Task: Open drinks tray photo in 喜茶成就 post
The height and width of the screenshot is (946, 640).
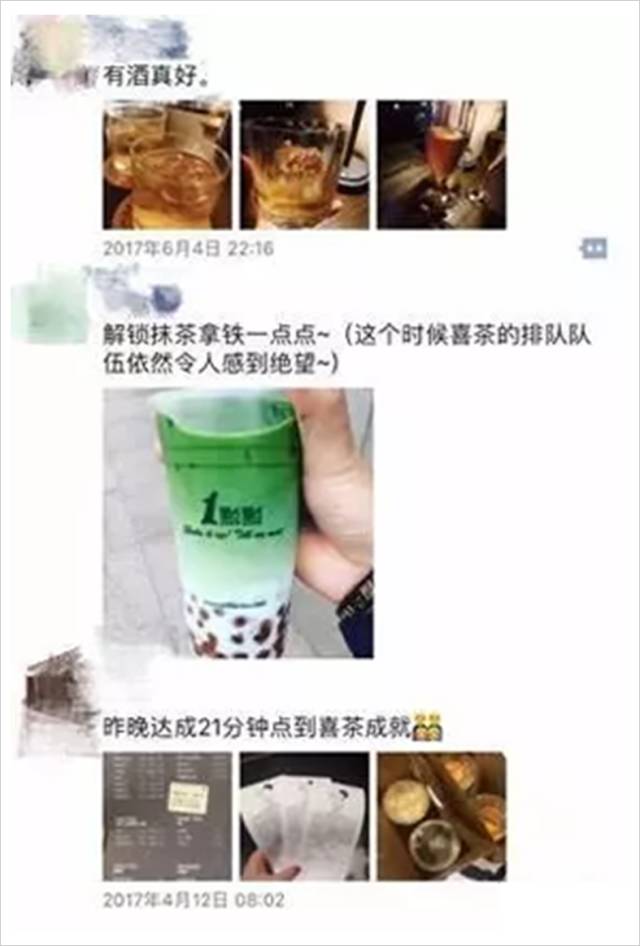Action: click(440, 816)
